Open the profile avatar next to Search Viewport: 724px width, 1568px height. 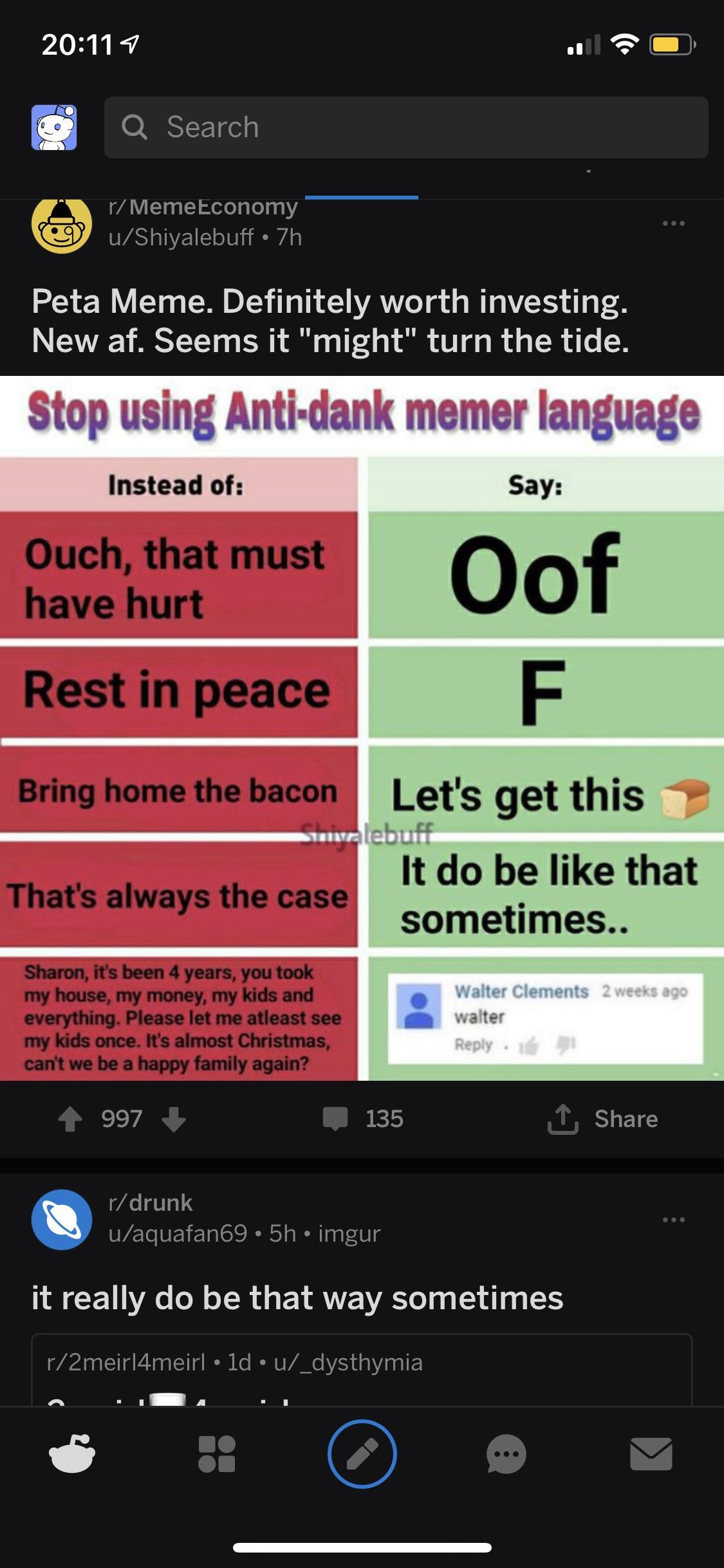(x=54, y=127)
